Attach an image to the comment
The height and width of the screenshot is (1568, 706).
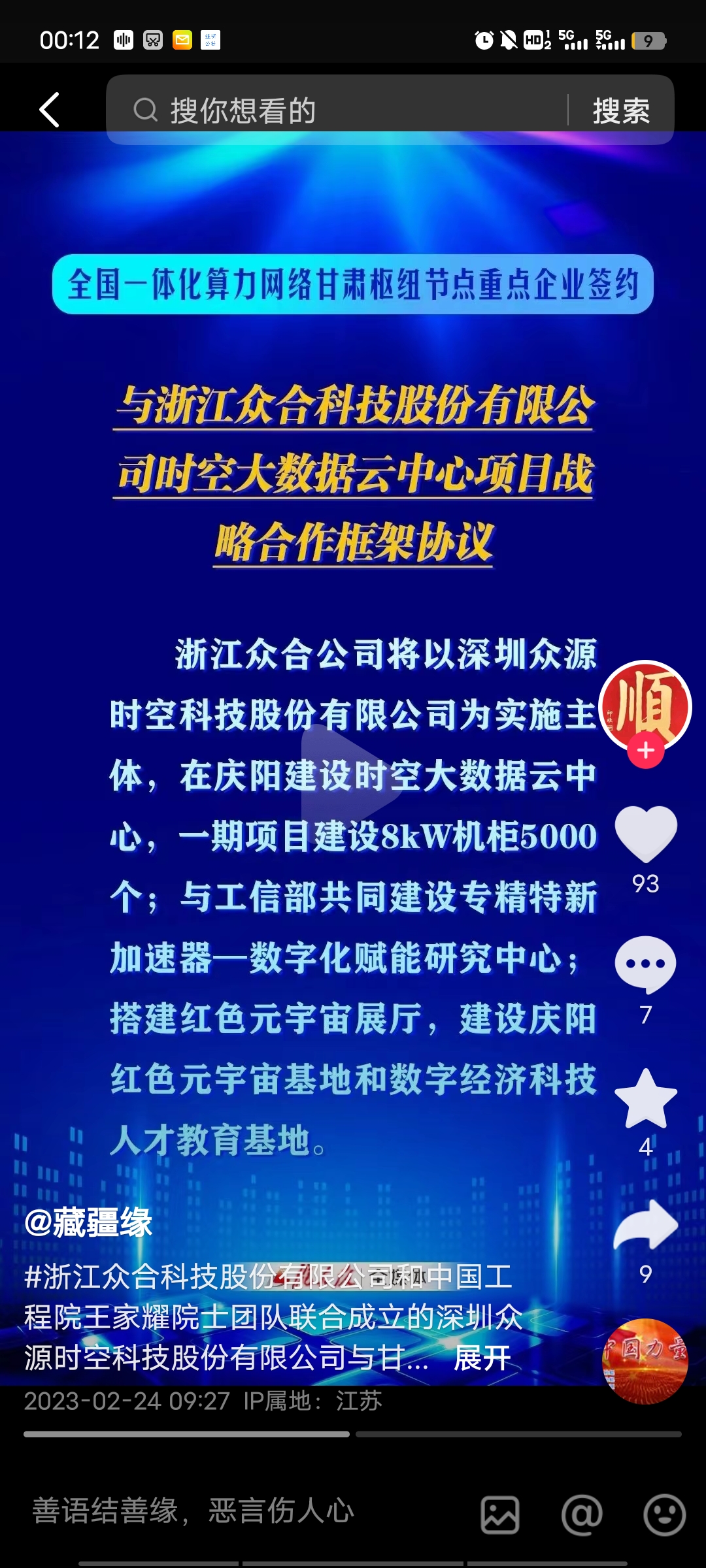(x=500, y=1514)
